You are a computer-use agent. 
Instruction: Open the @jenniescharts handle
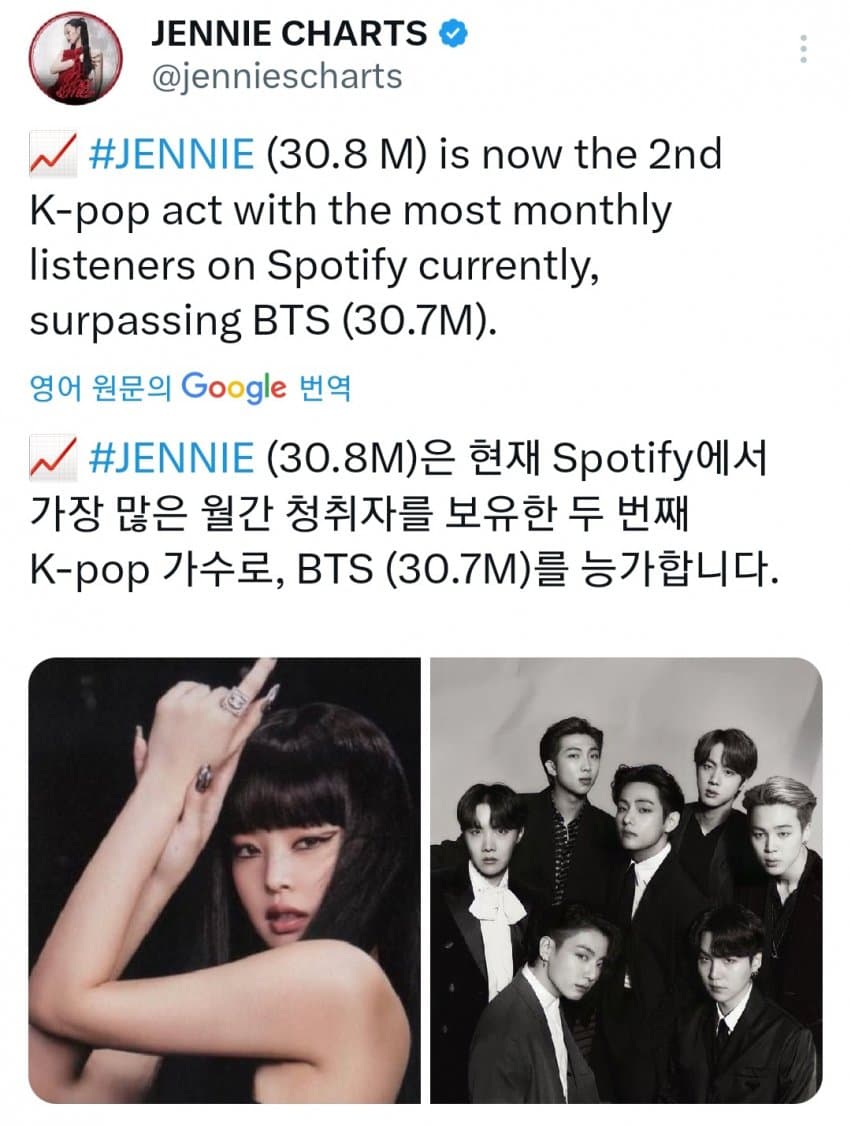click(276, 76)
